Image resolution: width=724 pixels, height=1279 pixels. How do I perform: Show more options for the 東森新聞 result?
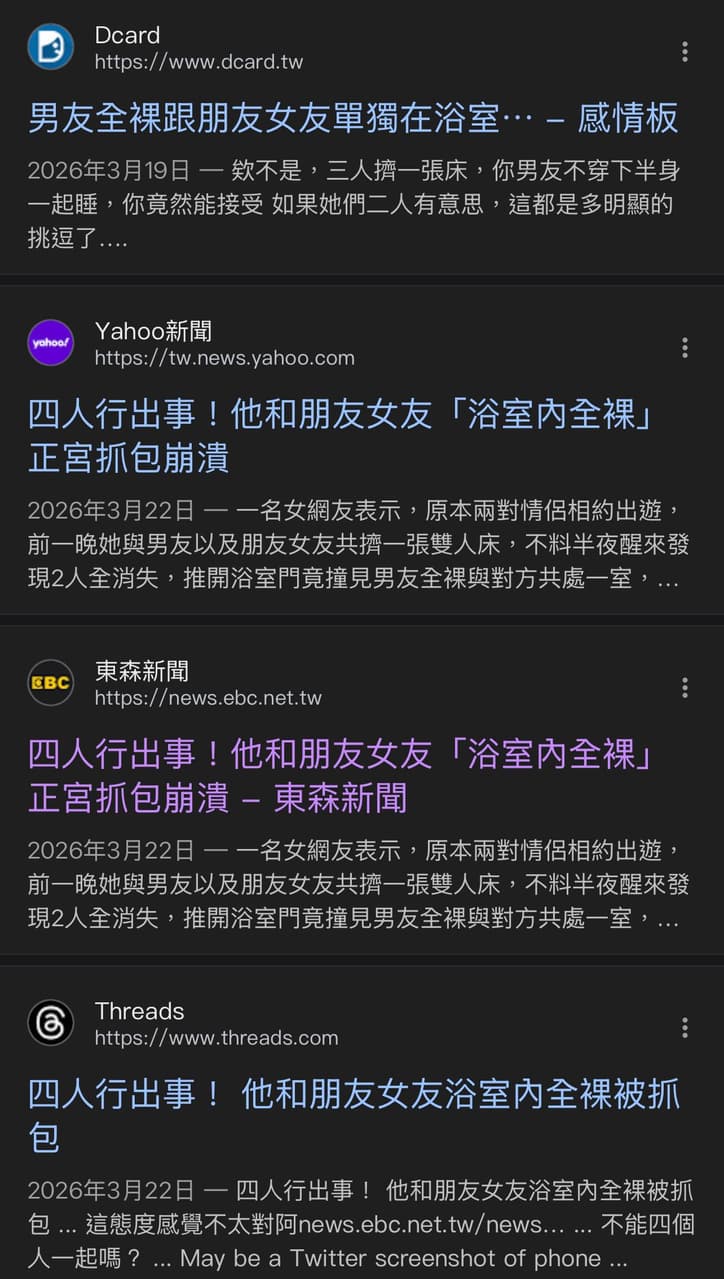click(x=685, y=687)
